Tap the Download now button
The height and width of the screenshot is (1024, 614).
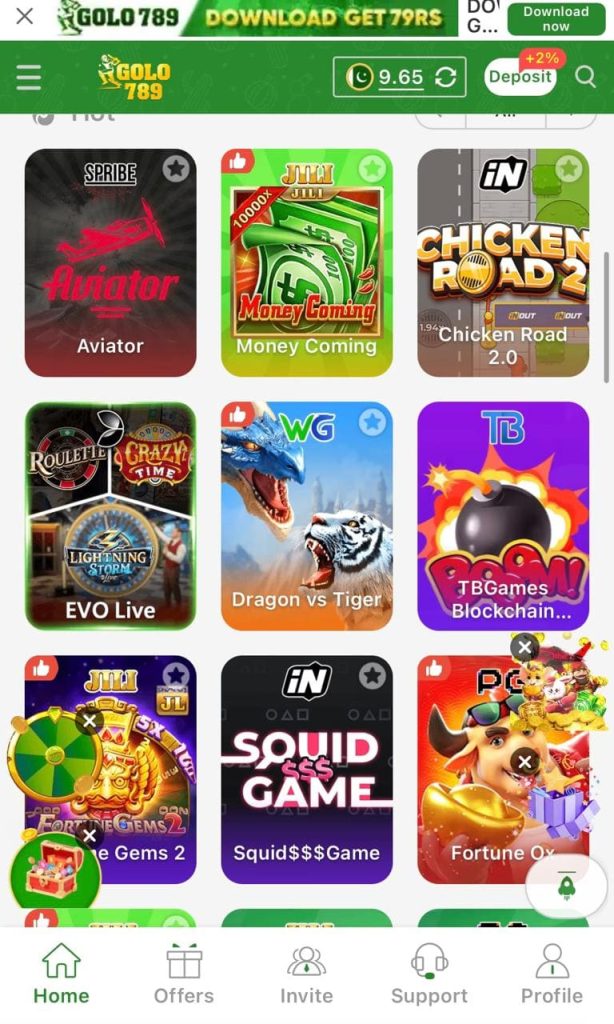[556, 19]
